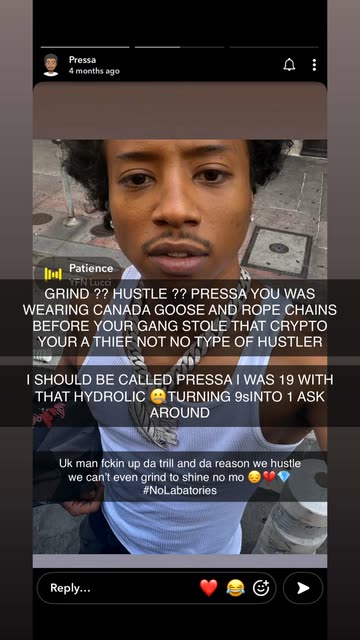Open the Patience music sticker

tap(79, 273)
